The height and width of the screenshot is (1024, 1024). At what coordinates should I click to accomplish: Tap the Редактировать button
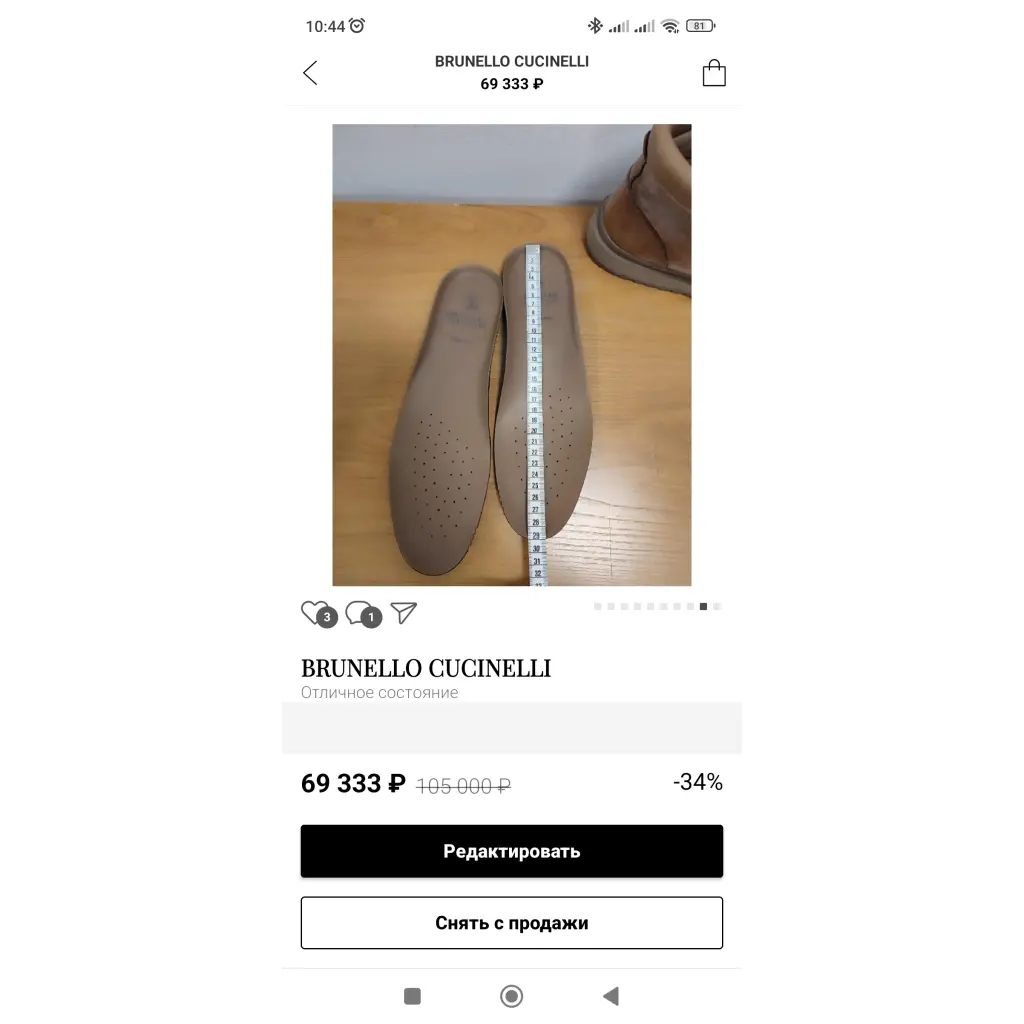(511, 851)
